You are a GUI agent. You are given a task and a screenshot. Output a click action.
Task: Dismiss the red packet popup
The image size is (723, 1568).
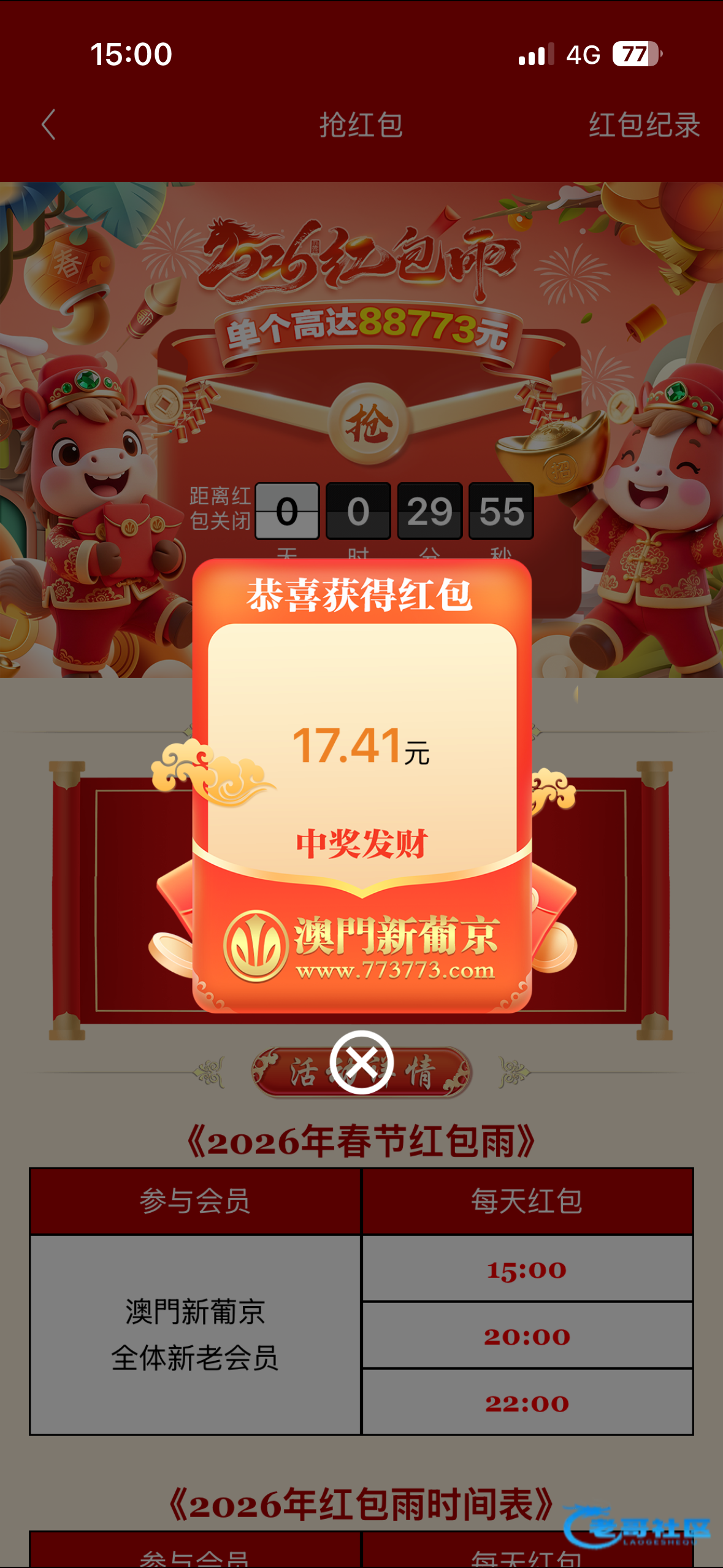click(361, 1062)
